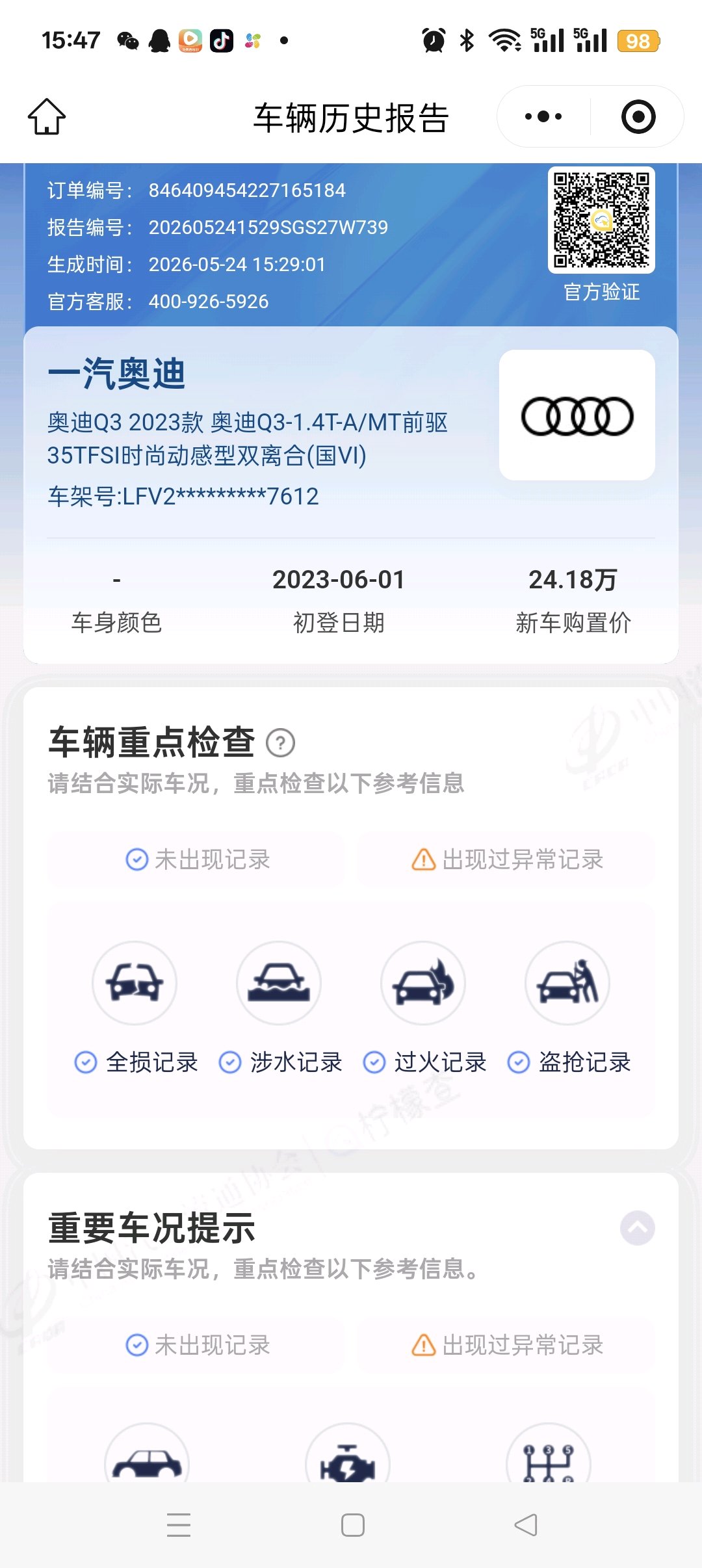The height and width of the screenshot is (1568, 702).
Task: Close the mini program via circle button
Action: pyautogui.click(x=638, y=117)
